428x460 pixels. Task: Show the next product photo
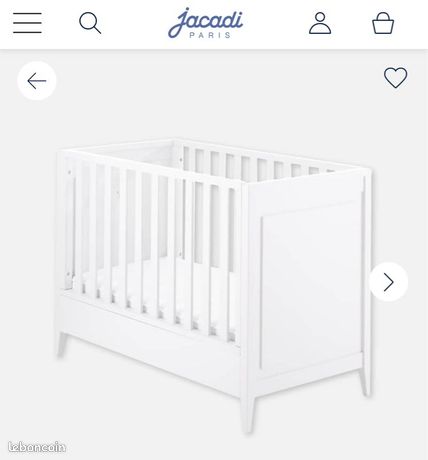tap(388, 282)
